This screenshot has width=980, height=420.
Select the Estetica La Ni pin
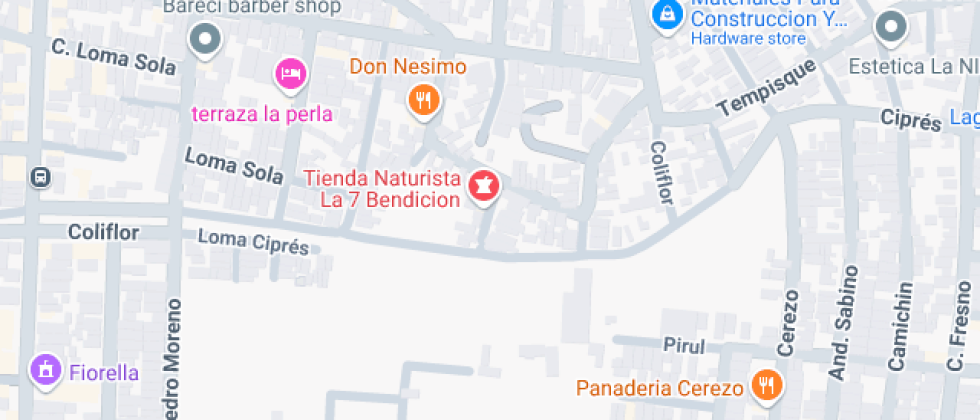click(889, 28)
